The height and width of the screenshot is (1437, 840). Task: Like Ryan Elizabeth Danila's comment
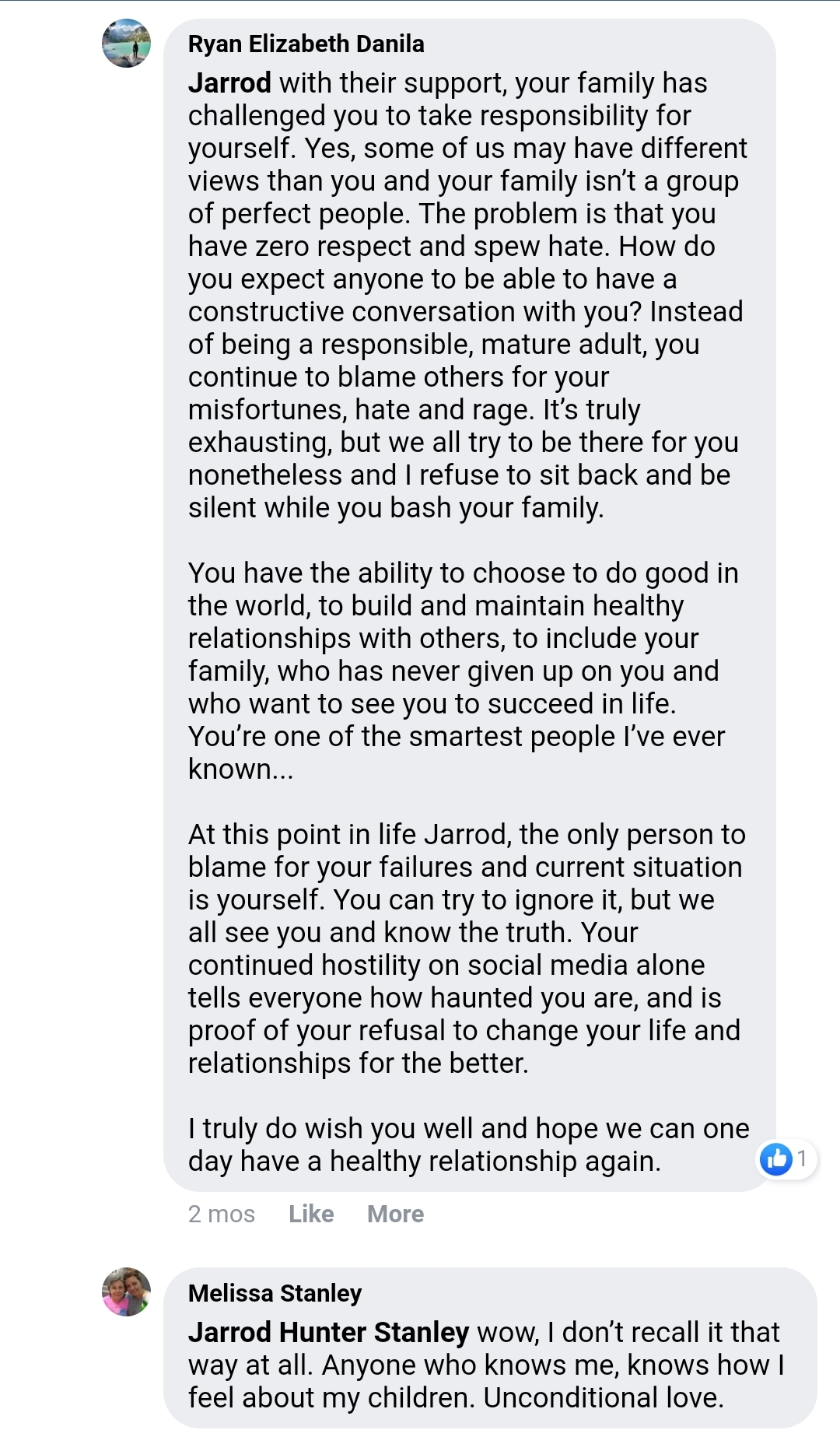coord(311,1214)
